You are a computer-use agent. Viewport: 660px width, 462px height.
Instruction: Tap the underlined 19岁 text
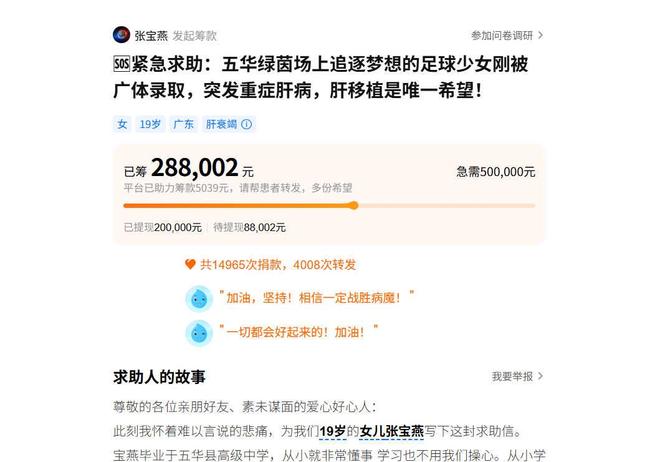(332, 431)
